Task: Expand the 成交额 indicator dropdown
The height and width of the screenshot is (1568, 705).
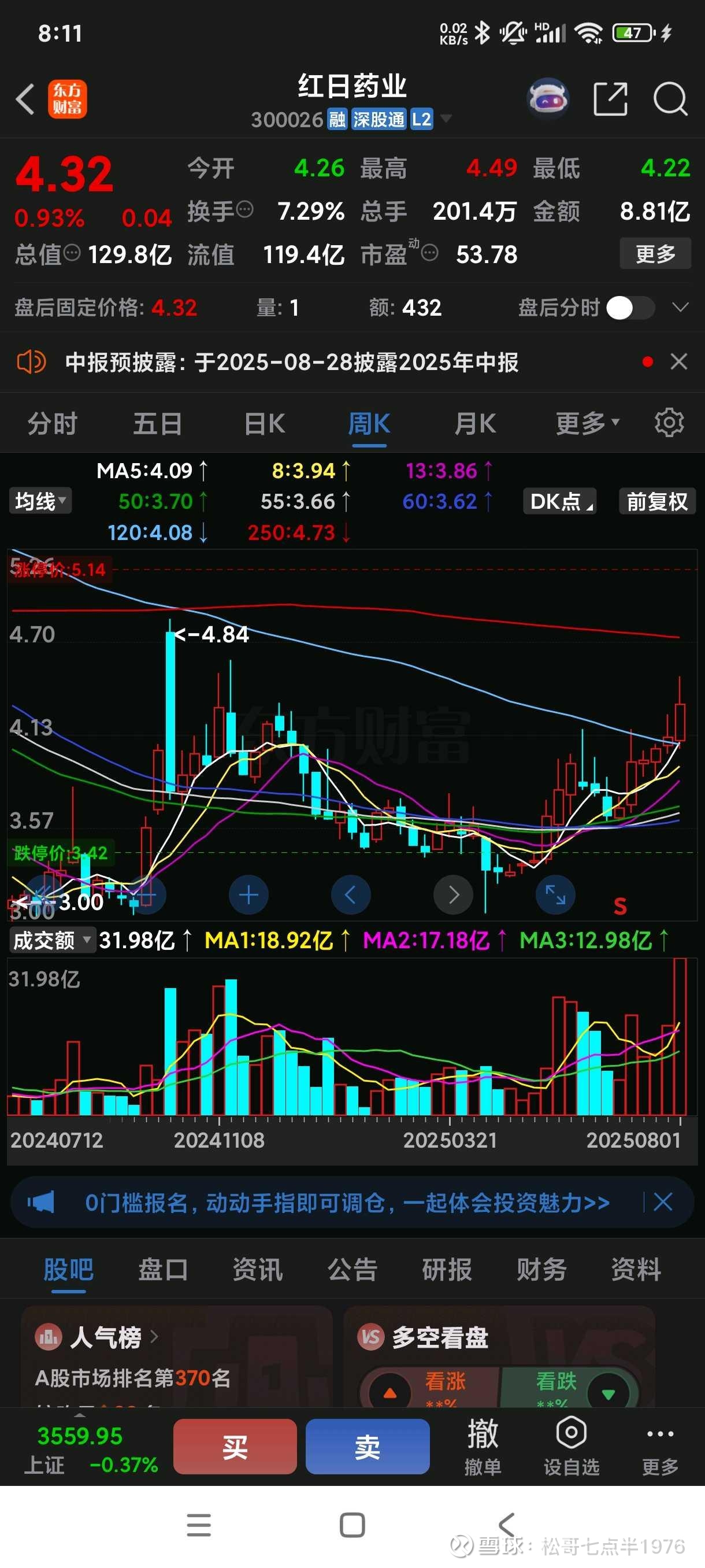Action: (51, 941)
